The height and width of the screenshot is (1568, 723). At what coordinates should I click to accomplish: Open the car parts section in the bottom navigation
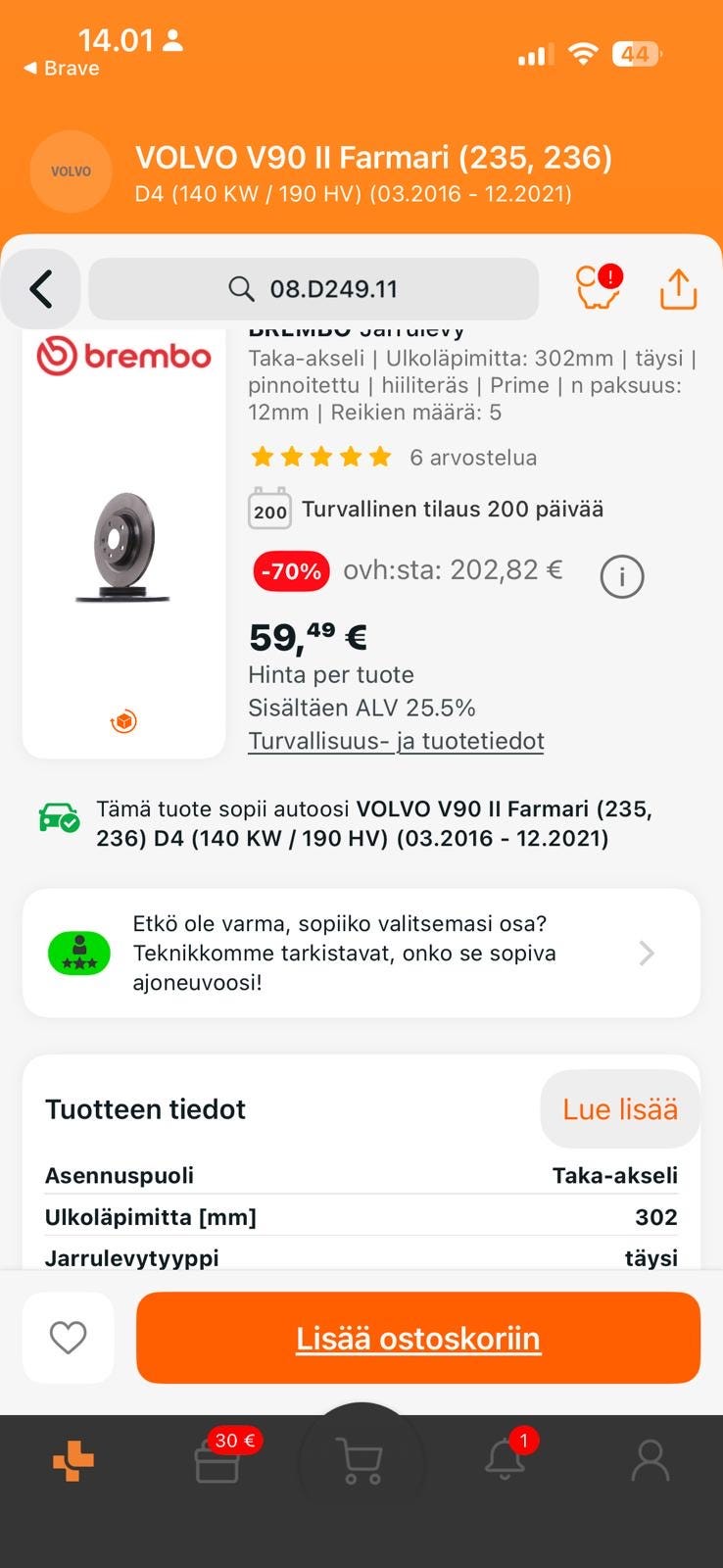[72, 1460]
